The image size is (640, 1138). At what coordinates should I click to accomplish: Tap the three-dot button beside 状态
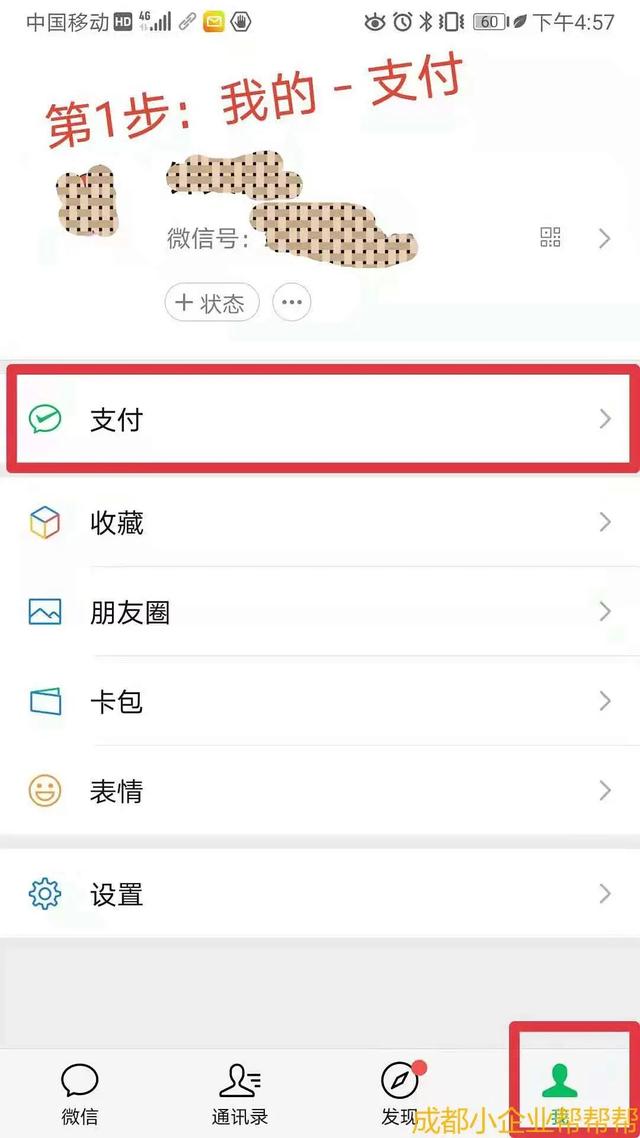click(292, 303)
